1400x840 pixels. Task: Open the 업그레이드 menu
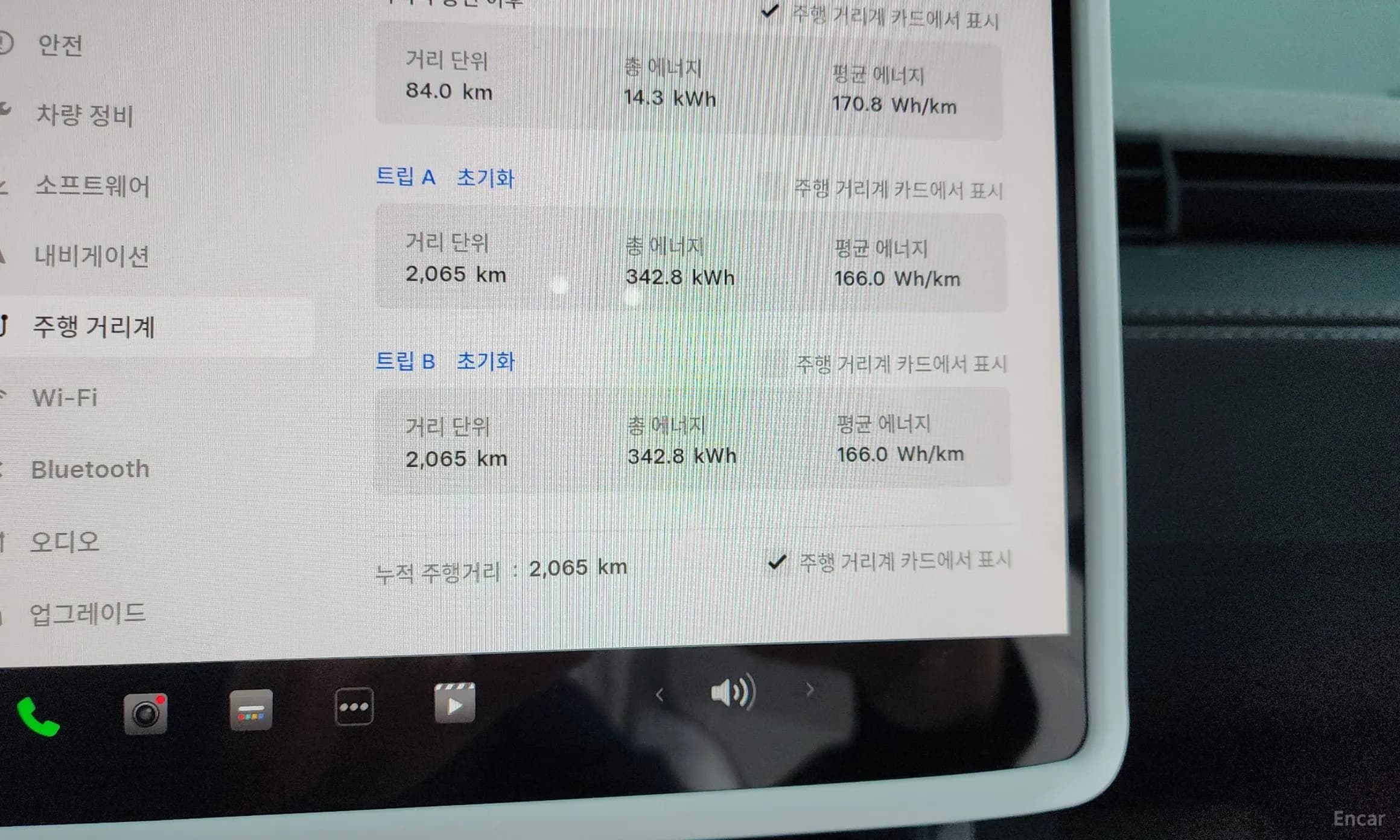pos(87,613)
